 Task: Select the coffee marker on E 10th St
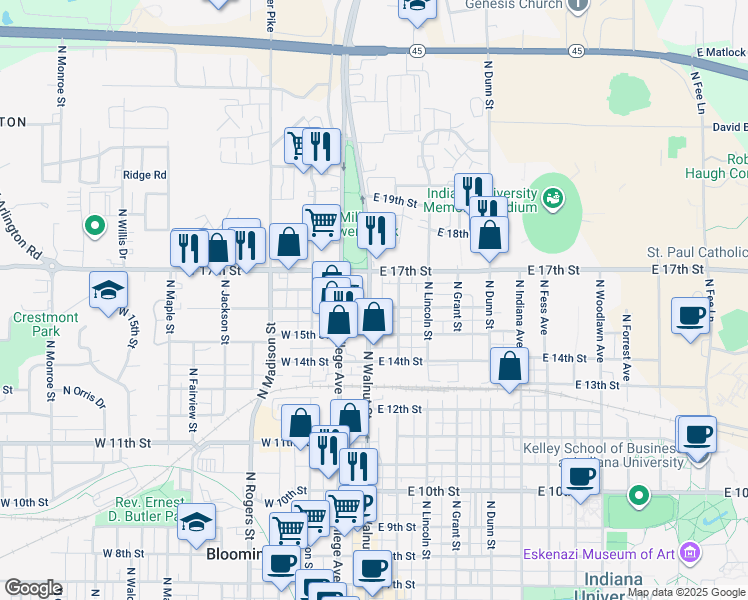(580, 477)
